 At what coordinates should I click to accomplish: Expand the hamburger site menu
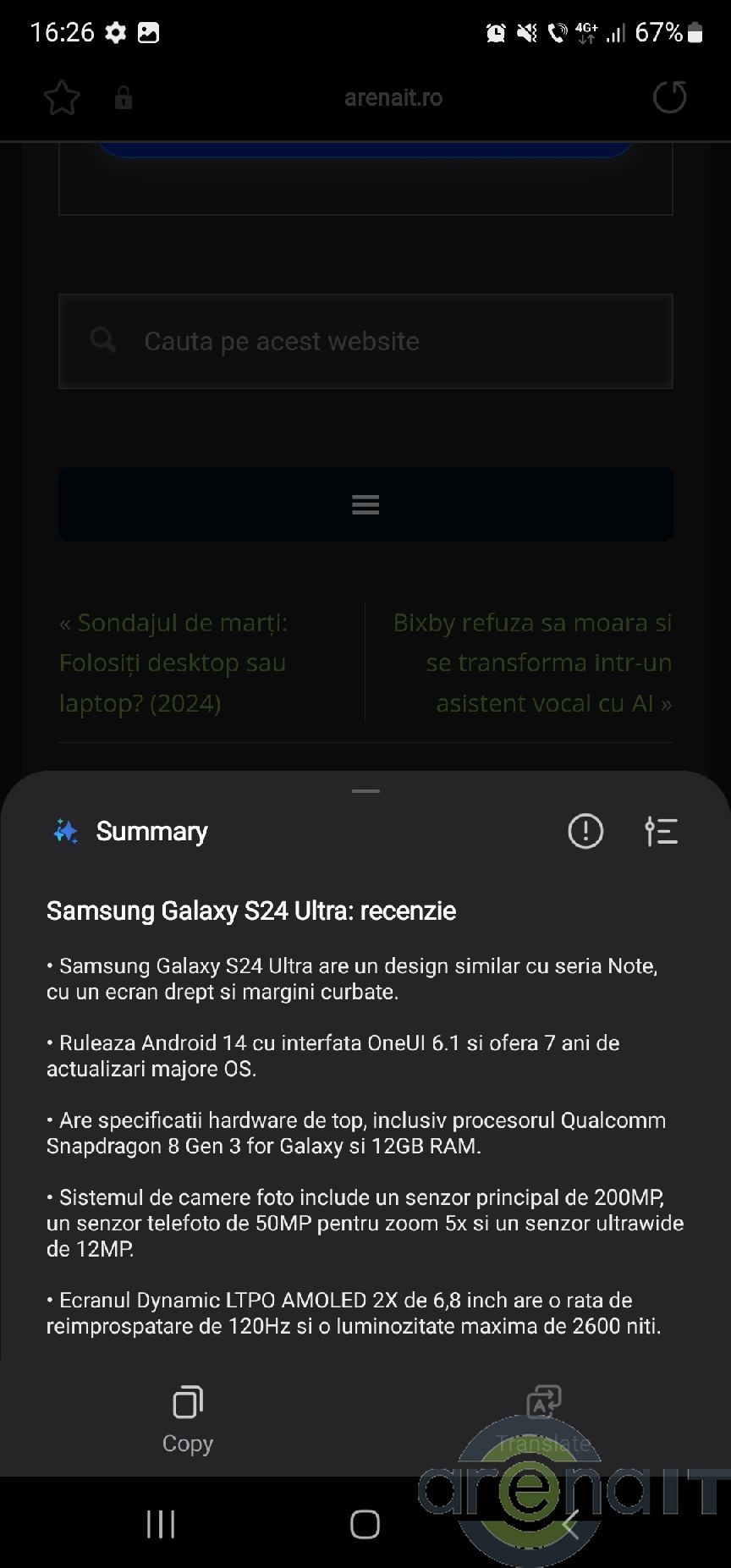pyautogui.click(x=365, y=504)
